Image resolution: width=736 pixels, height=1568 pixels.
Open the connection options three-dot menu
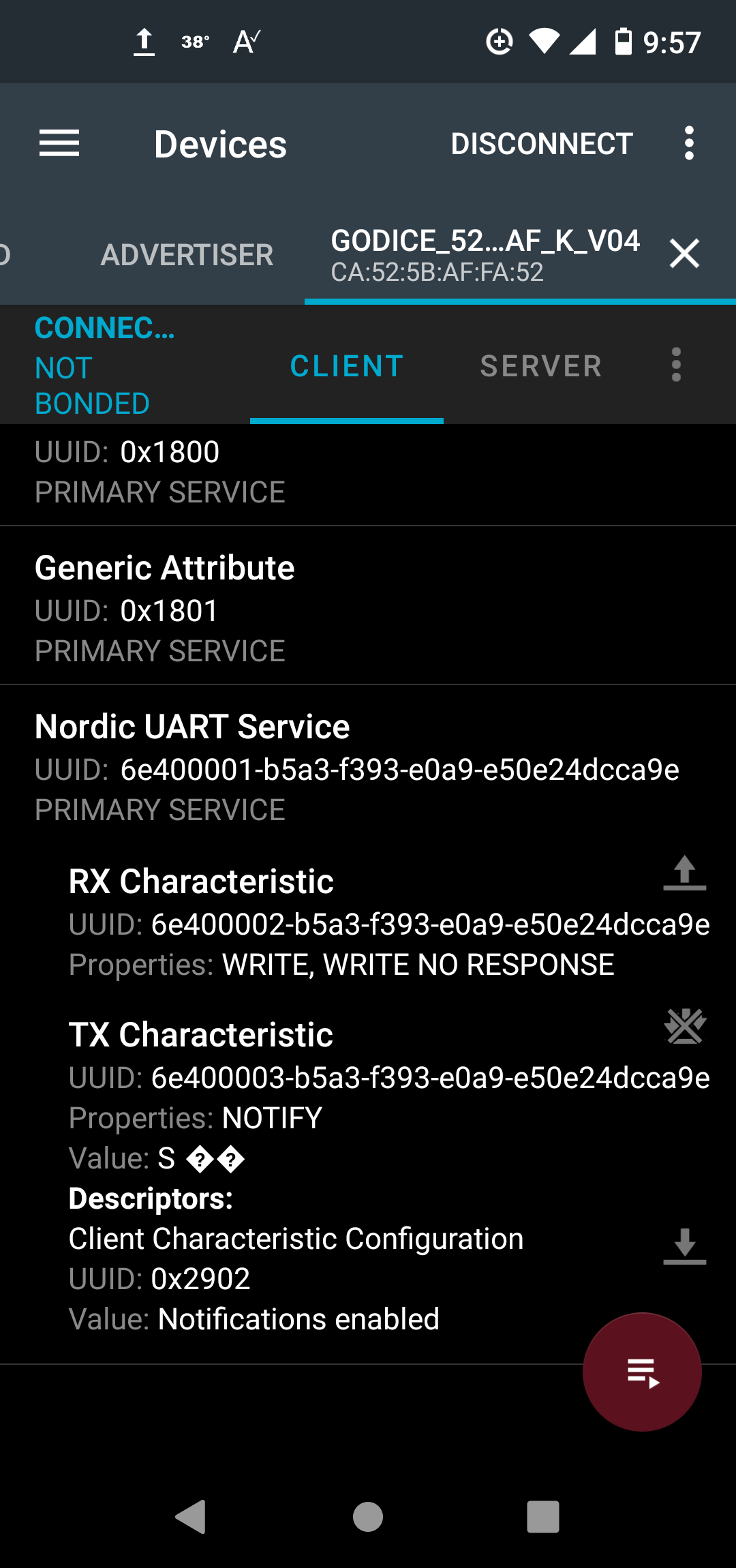675,365
